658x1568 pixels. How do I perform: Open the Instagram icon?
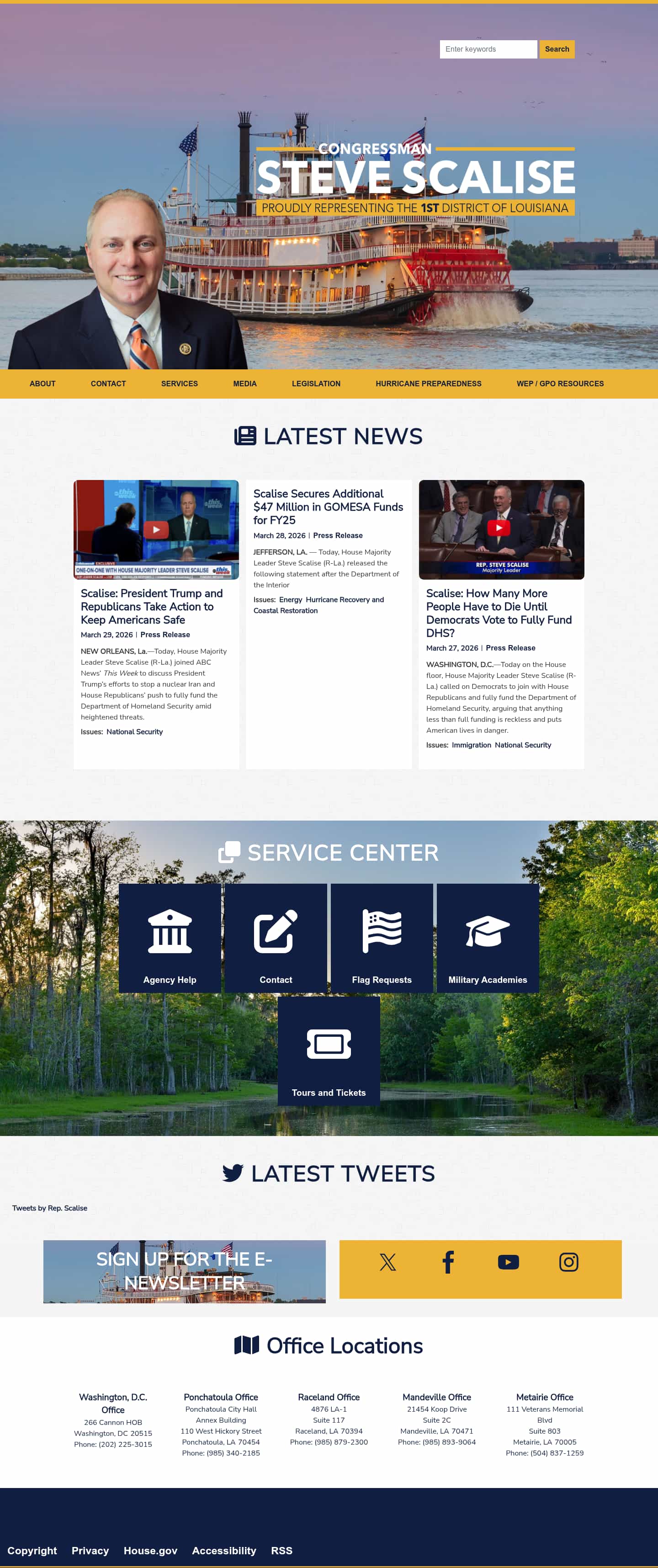pyautogui.click(x=568, y=1262)
